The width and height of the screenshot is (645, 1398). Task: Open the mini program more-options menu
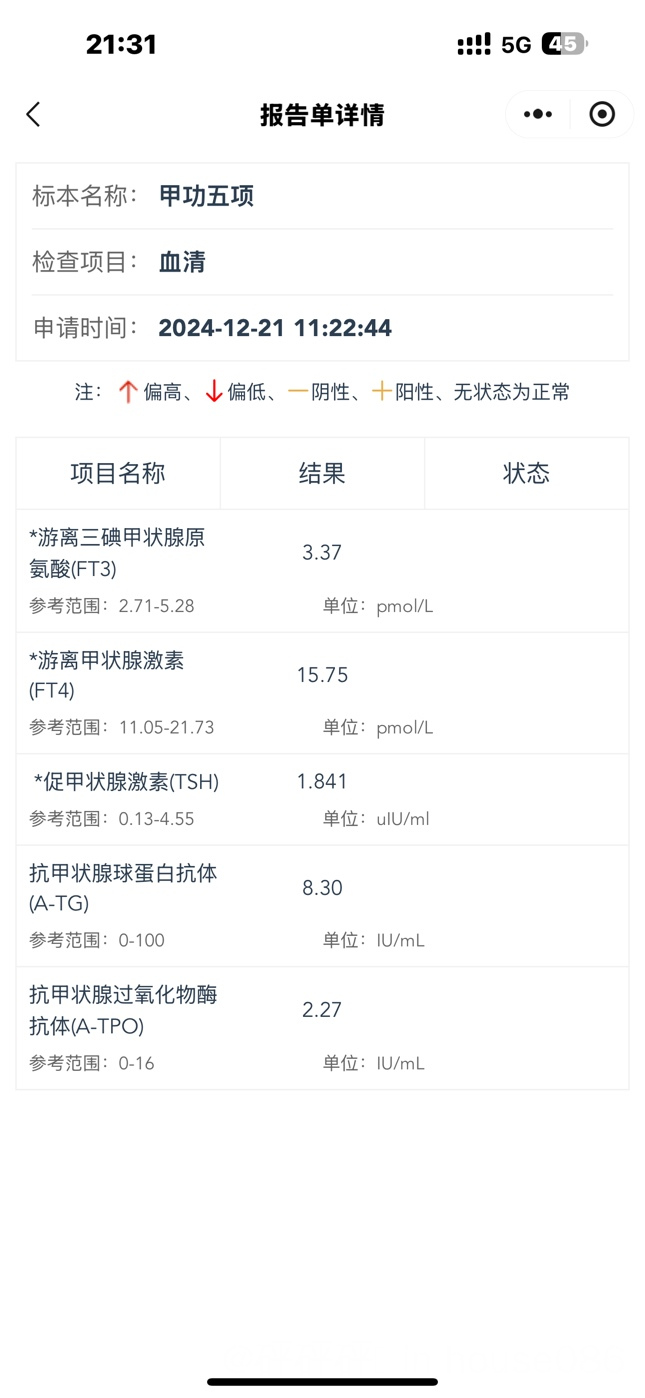point(538,115)
